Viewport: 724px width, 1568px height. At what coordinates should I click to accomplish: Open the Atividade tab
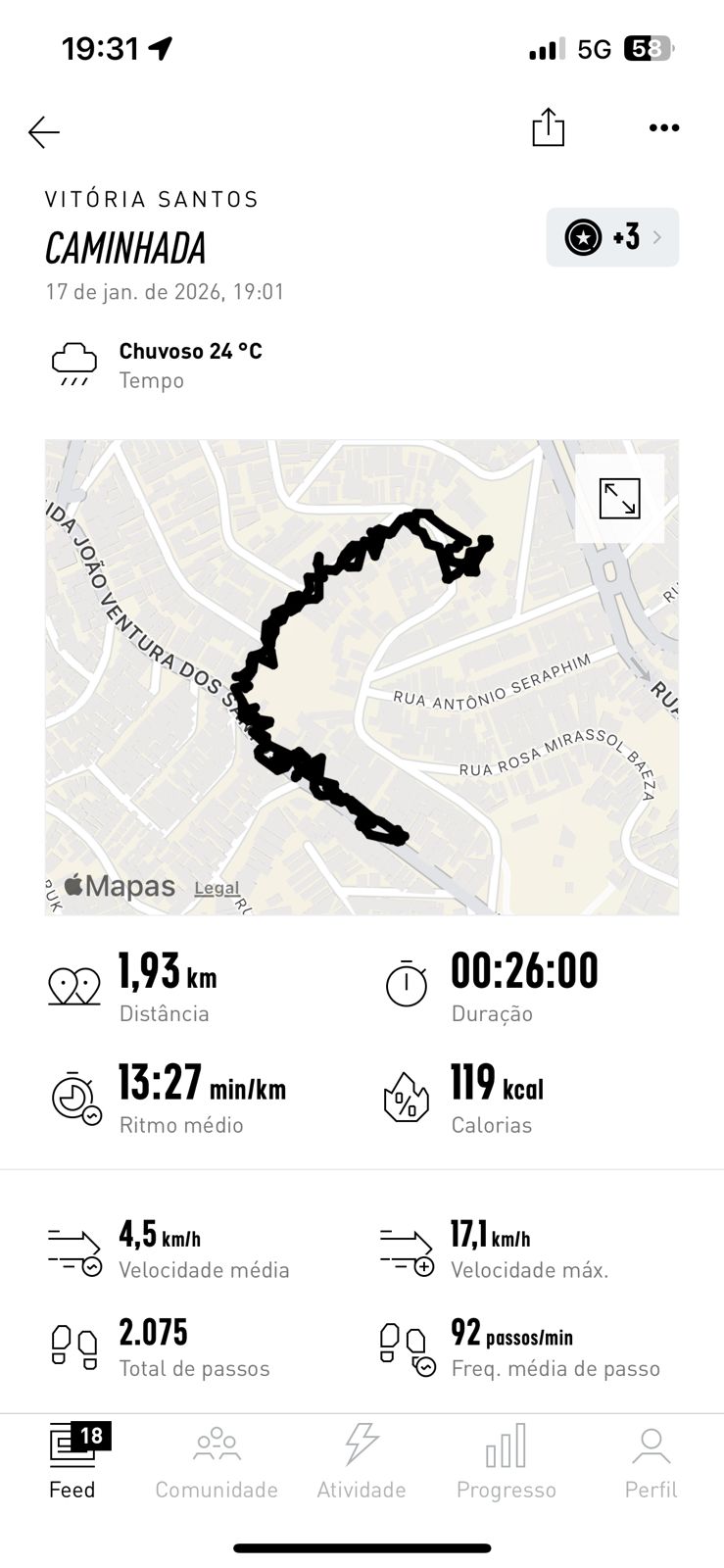coord(362,1461)
